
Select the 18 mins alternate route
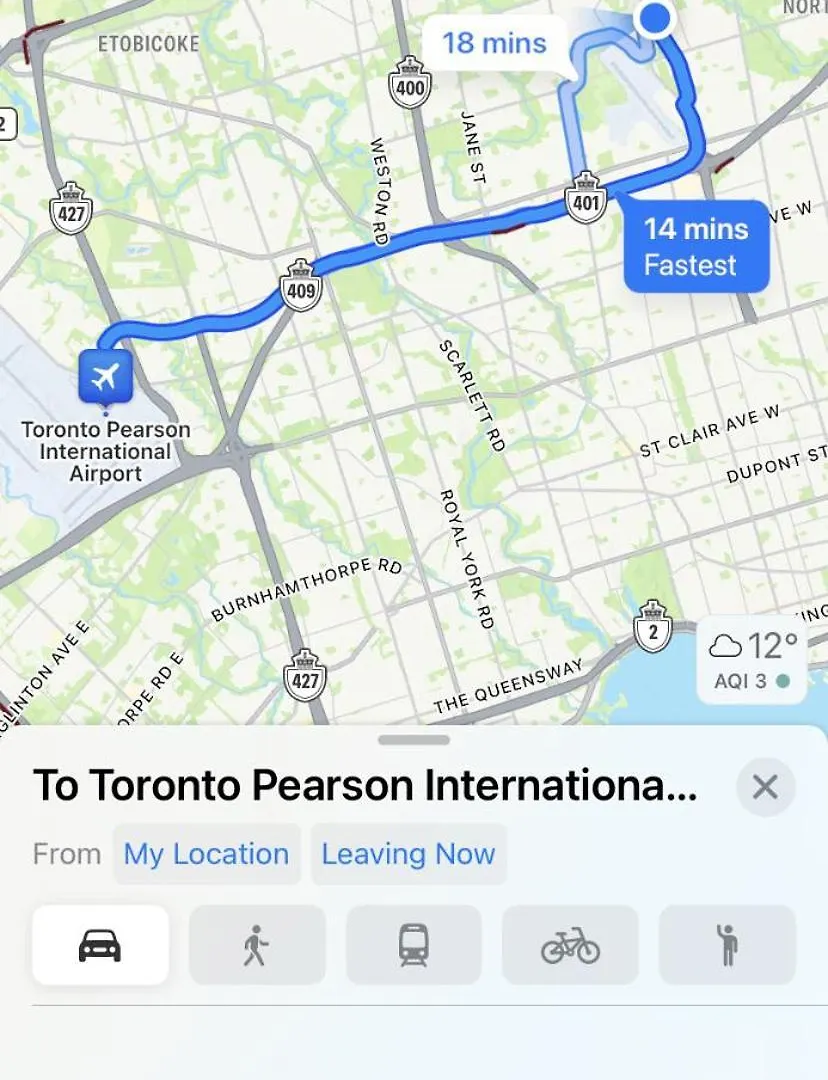[x=495, y=44]
